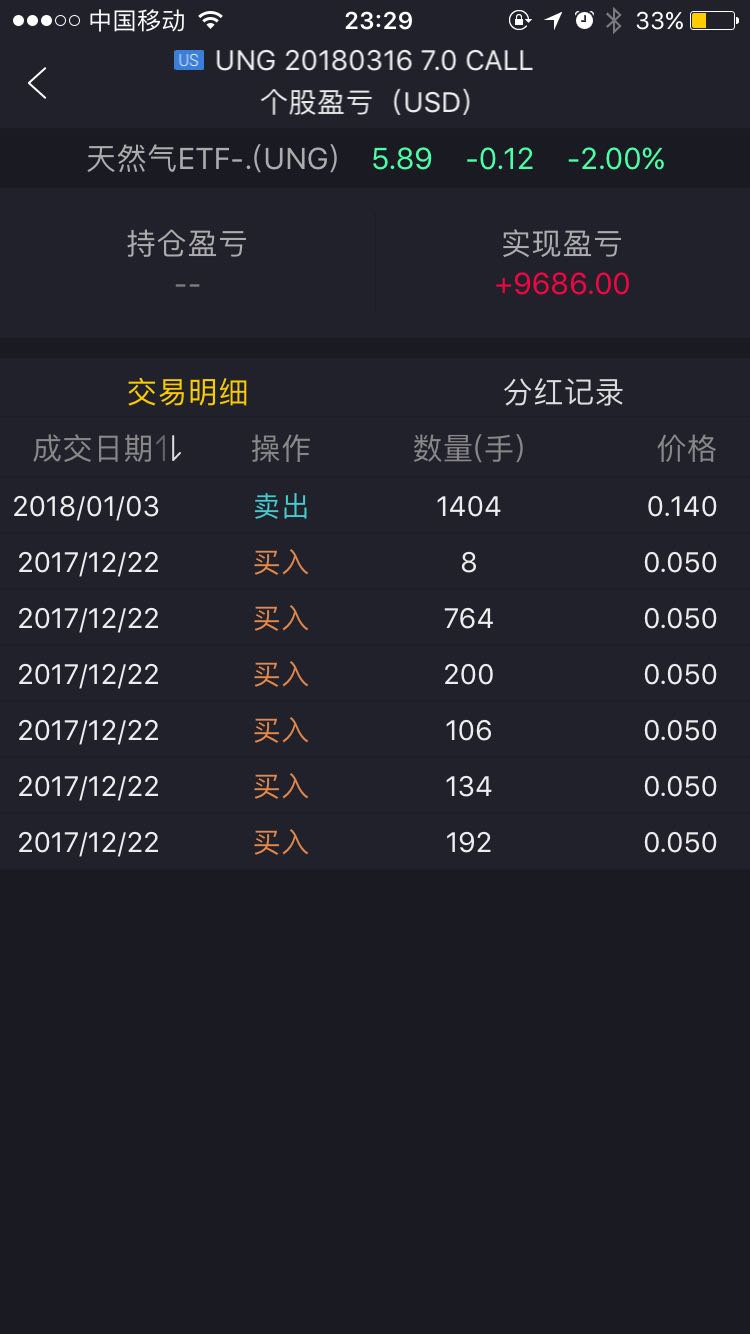Select the 交易明细 tab
The height and width of the screenshot is (1334, 750).
(187, 393)
